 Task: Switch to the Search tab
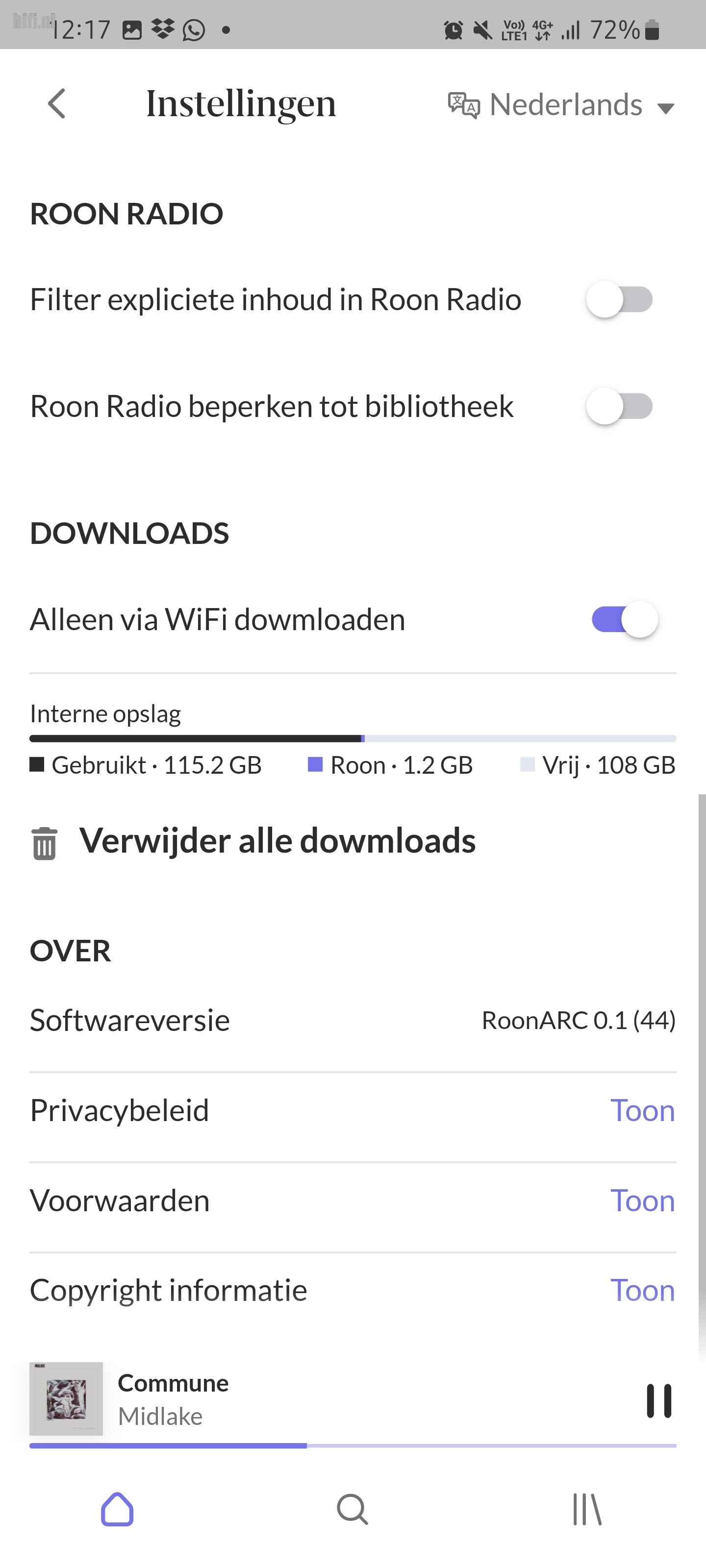tap(353, 1509)
